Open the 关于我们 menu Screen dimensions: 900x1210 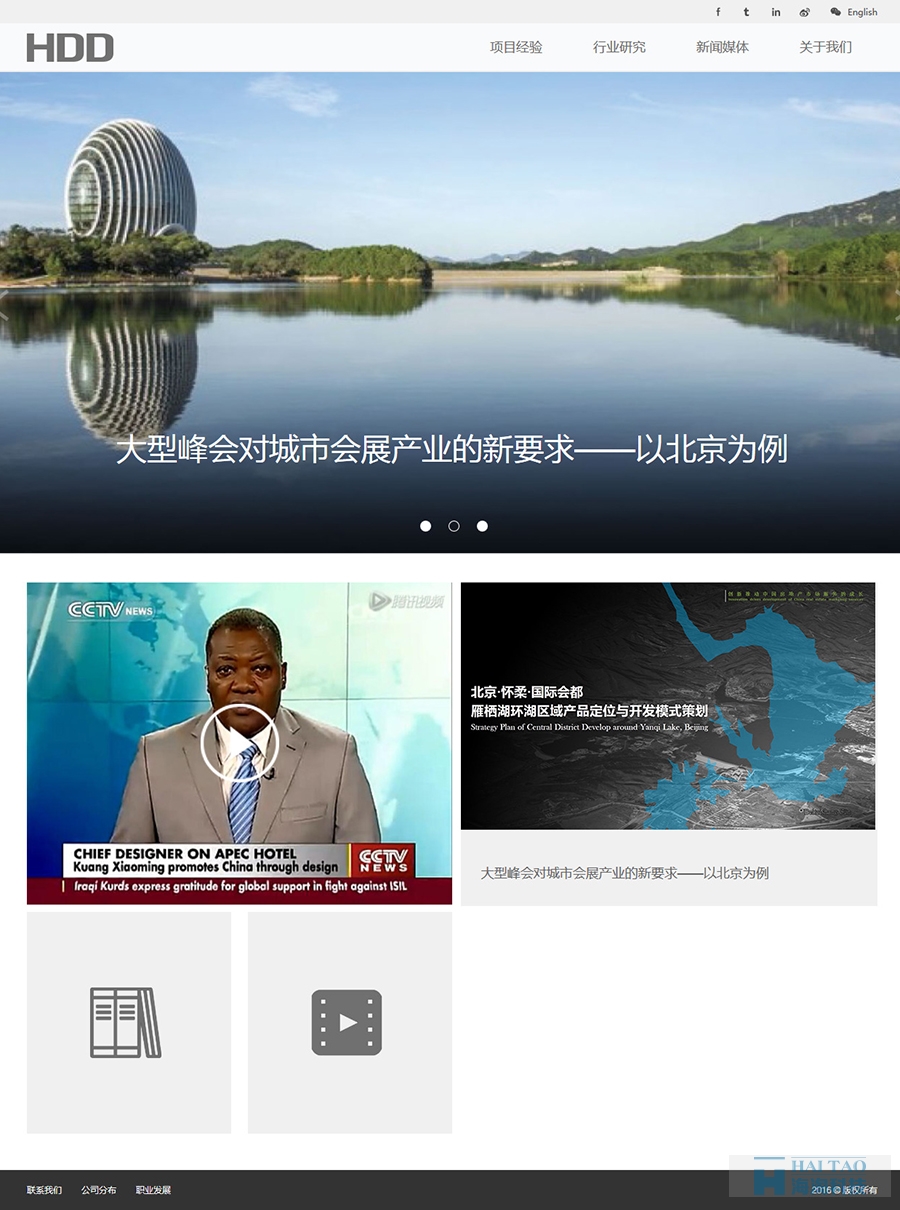[x=825, y=47]
